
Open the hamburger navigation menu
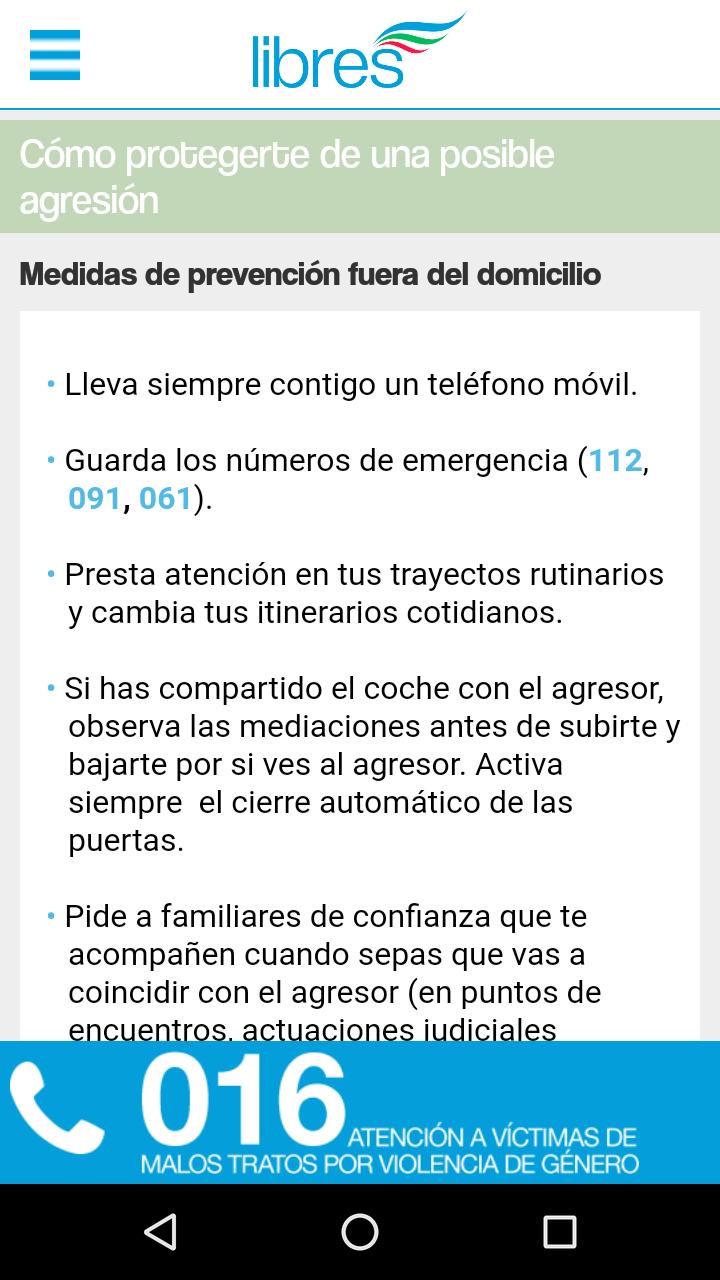[55, 55]
